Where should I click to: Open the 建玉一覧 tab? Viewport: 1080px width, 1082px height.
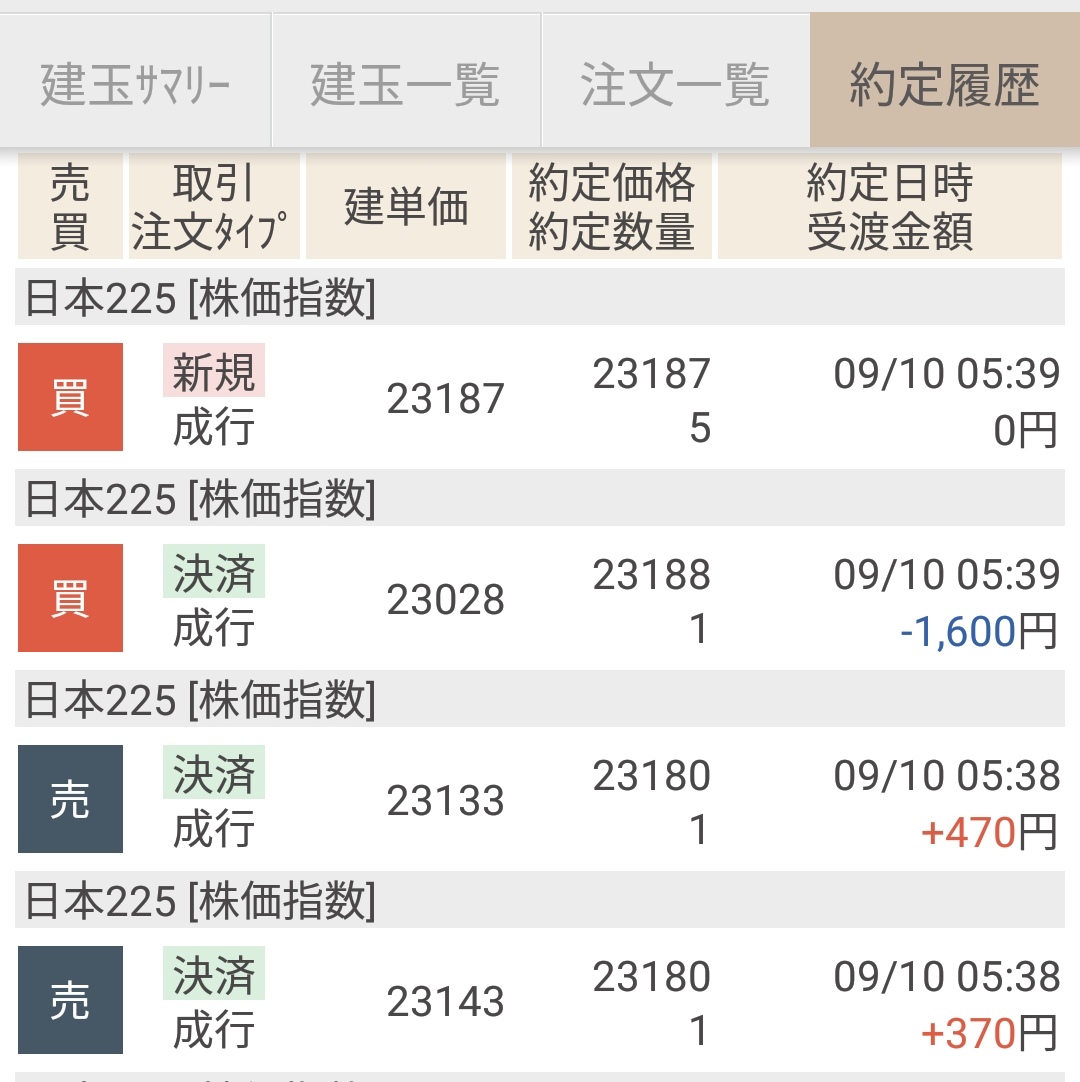pos(405,83)
